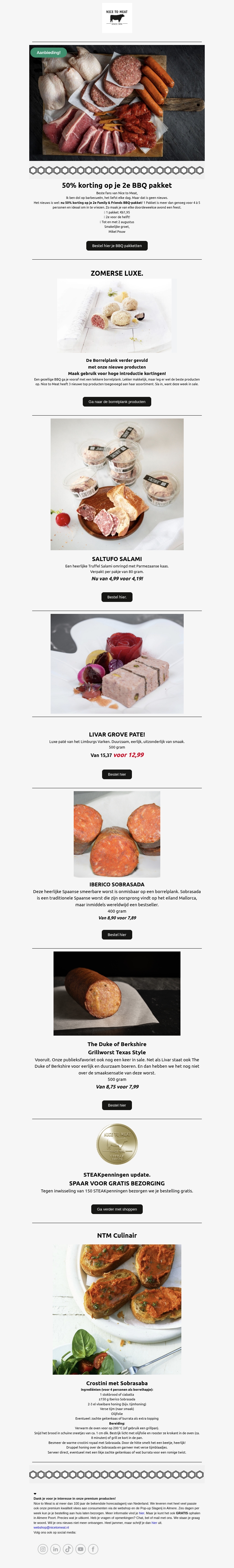This screenshot has height=1568, width=234.
Task: Order the Saltufo Salami via 'Bestel hier.'
Action: click(116, 597)
